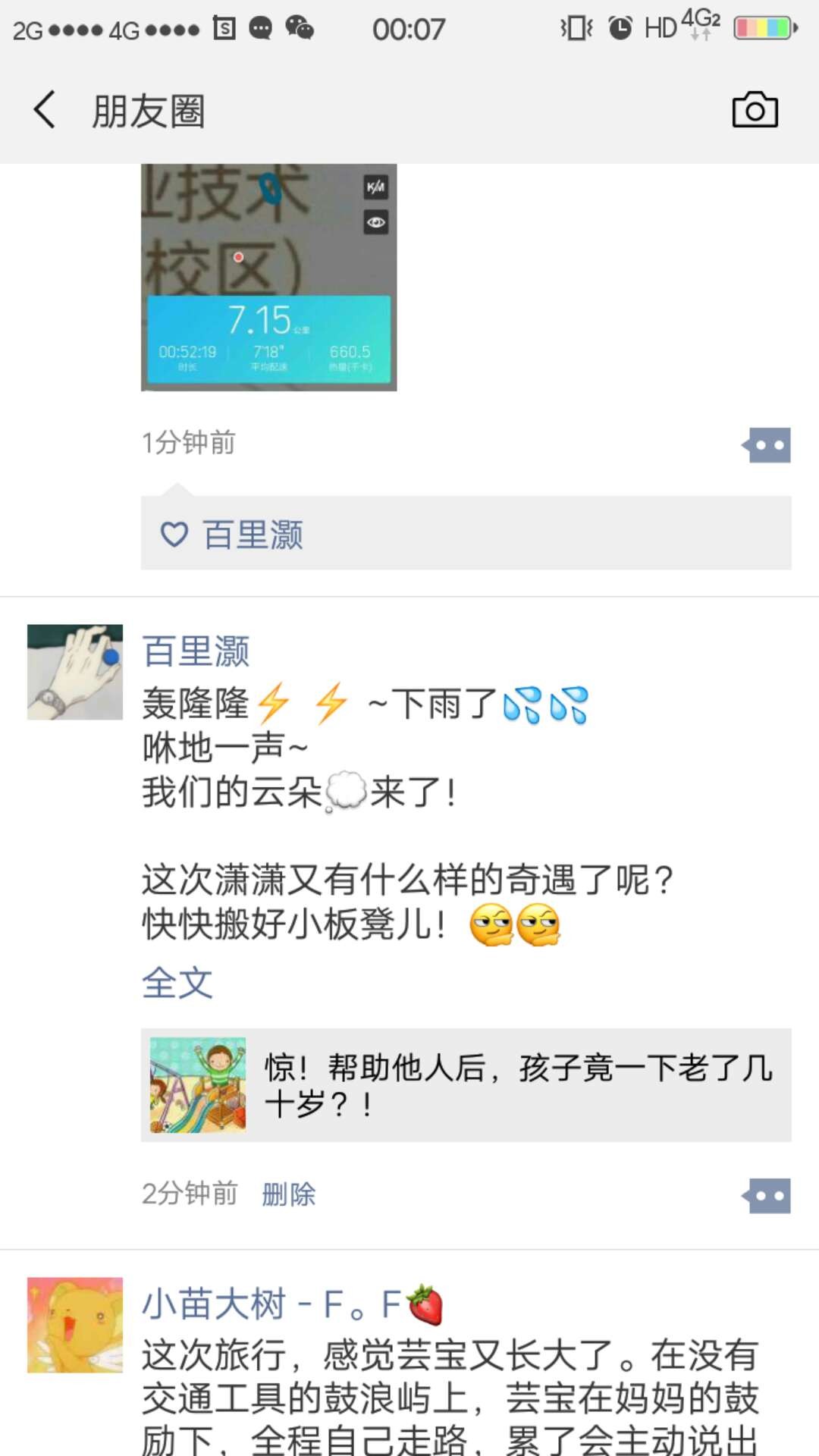The image size is (819, 1456).
Task: Open 百里灏's profile by the name
Action: (196, 651)
